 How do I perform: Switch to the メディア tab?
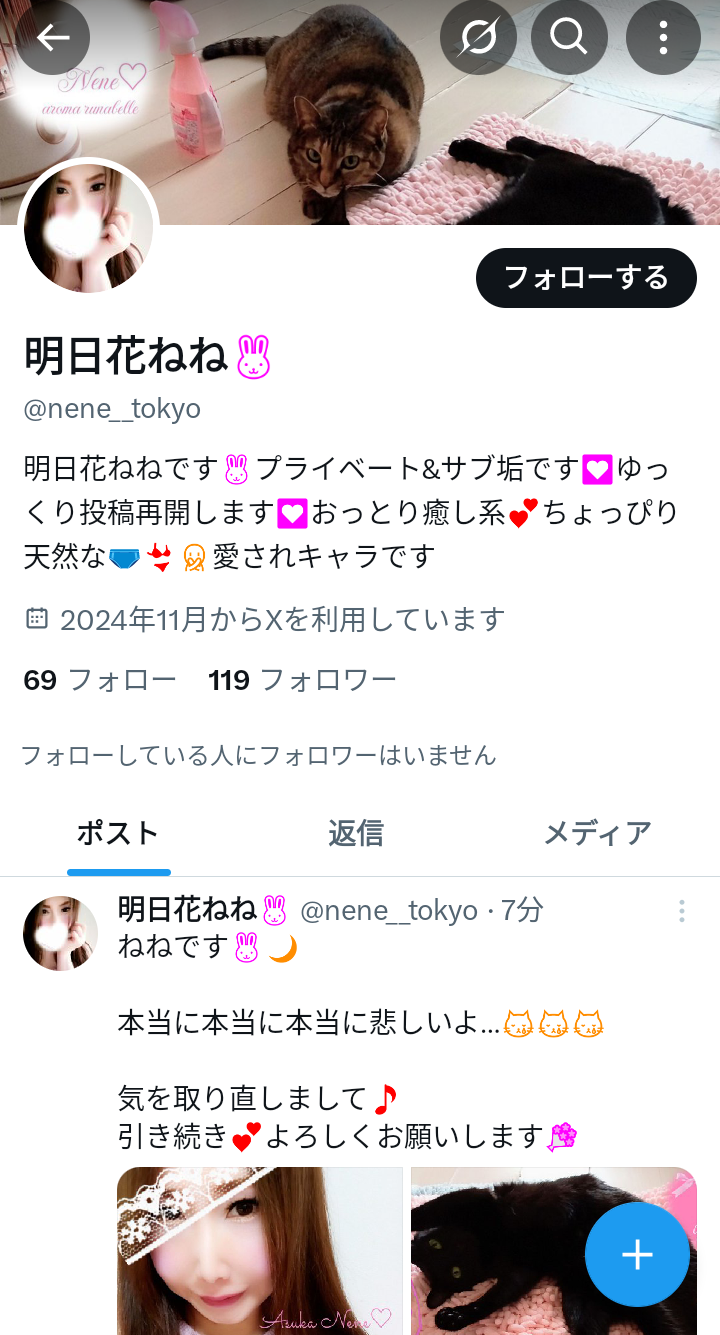596,833
